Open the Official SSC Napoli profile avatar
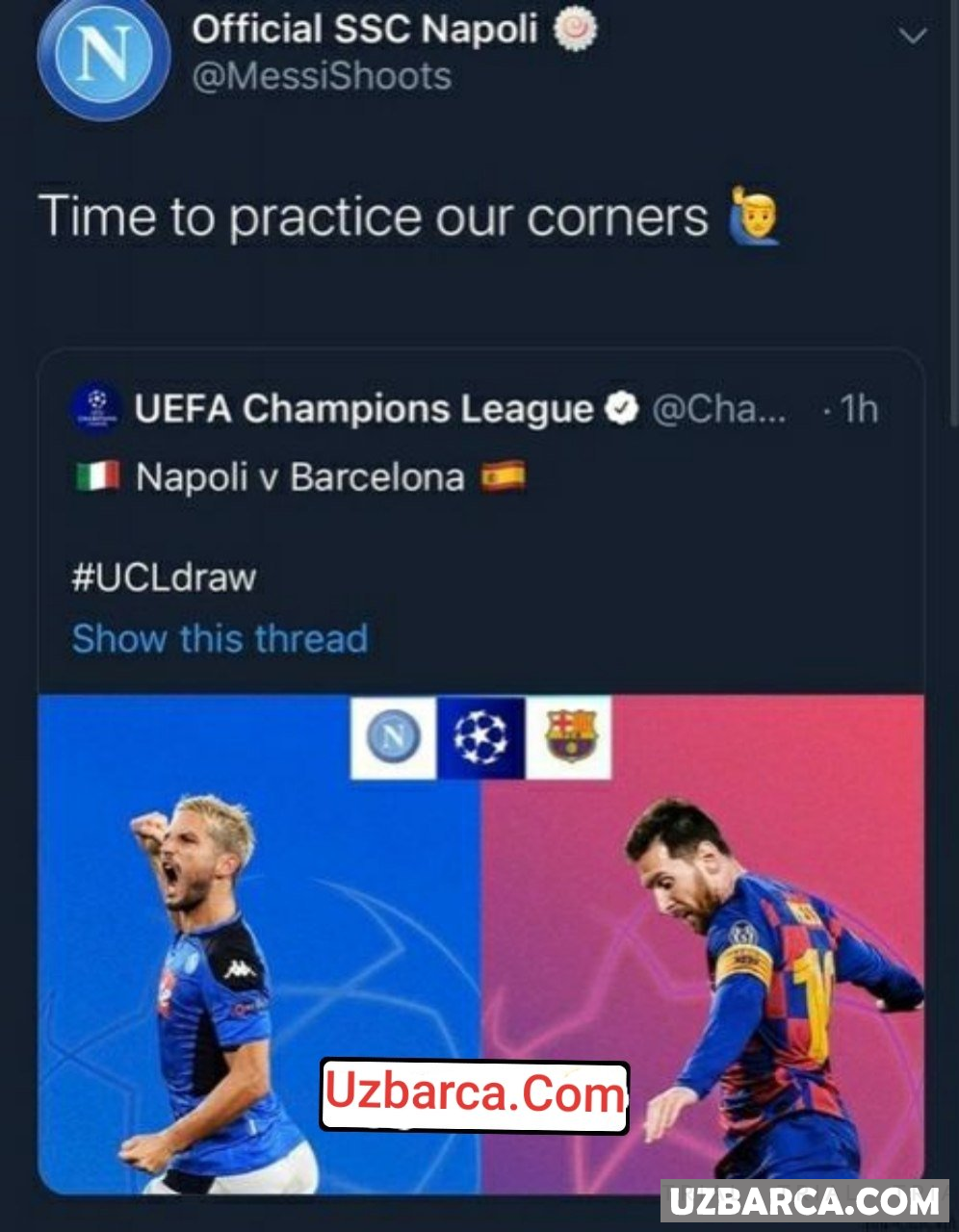This screenshot has height=1232, width=959. point(103,59)
